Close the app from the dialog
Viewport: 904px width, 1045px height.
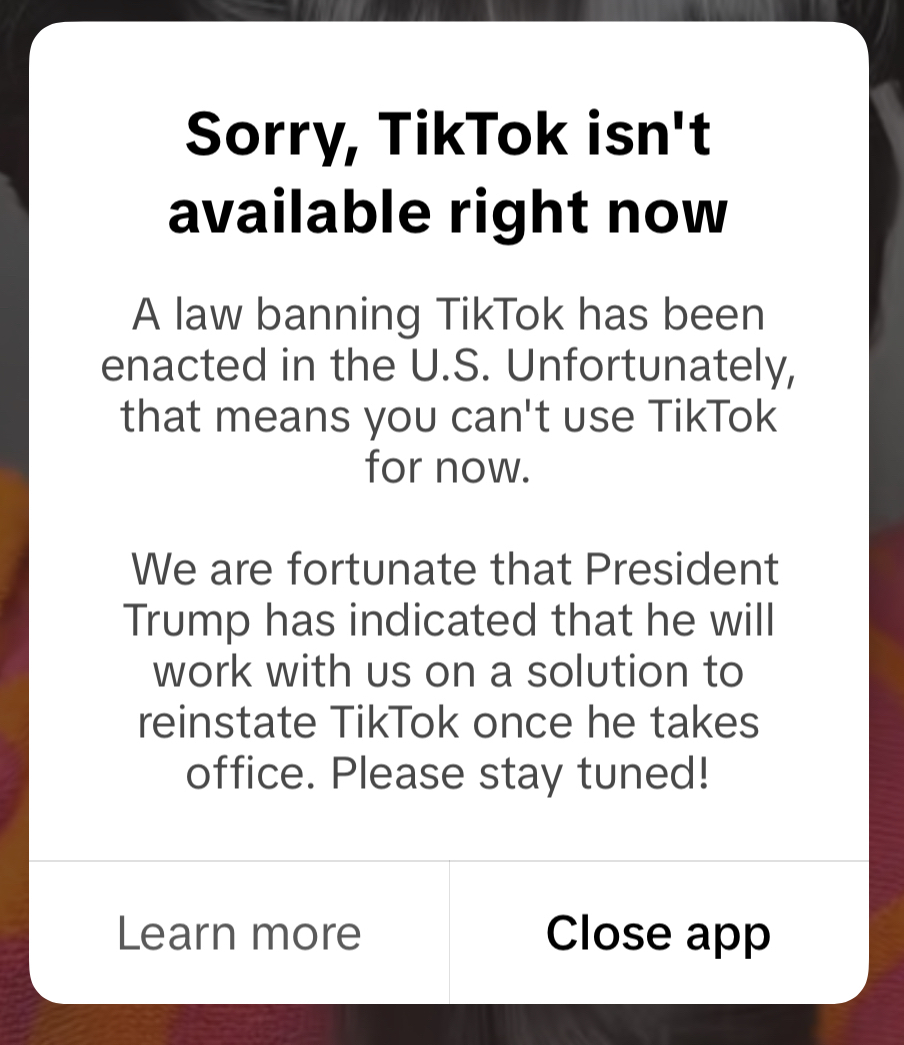(x=658, y=932)
